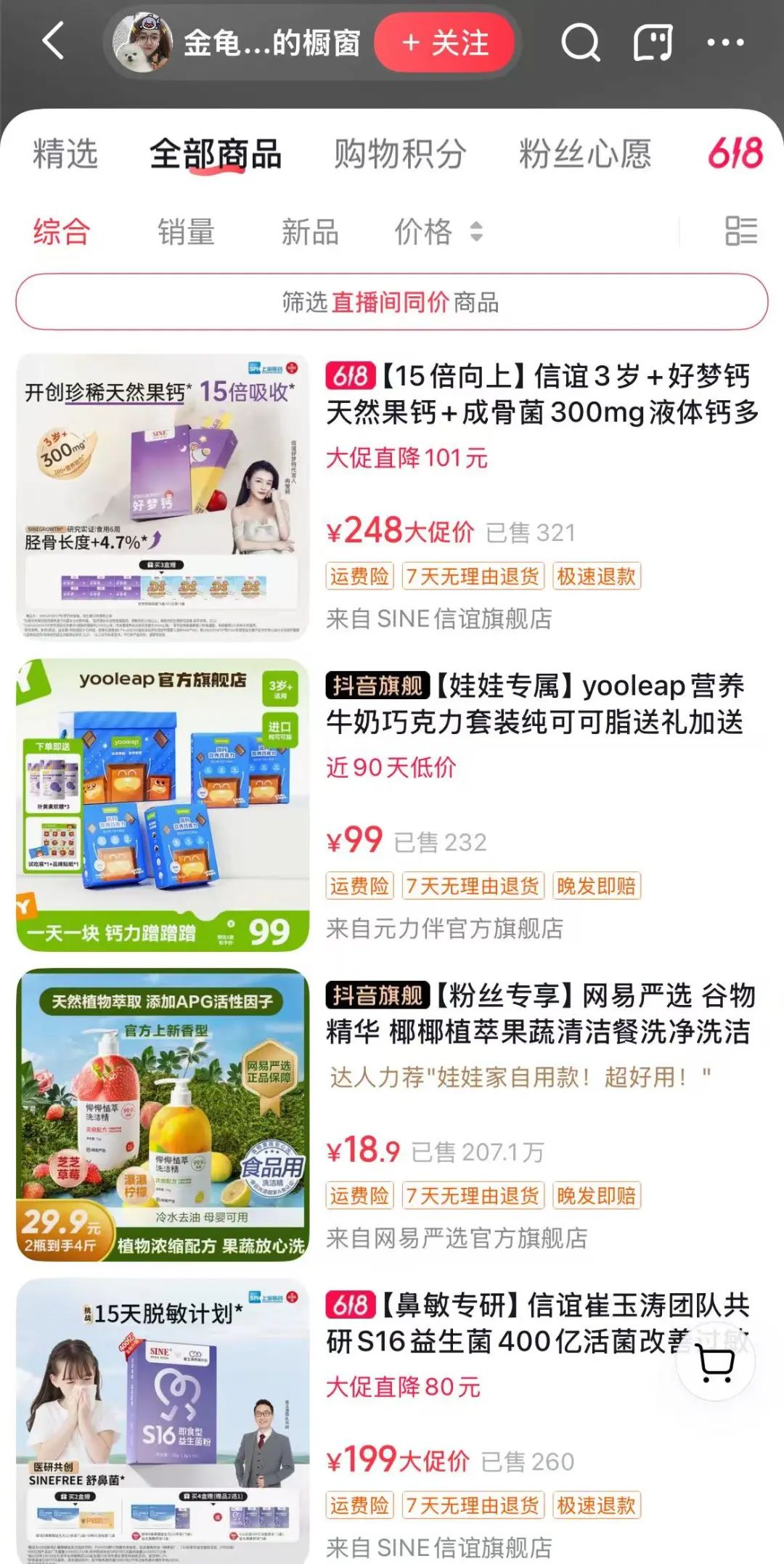Open the 618 promotion tab
784x1564 pixels.
click(x=735, y=154)
